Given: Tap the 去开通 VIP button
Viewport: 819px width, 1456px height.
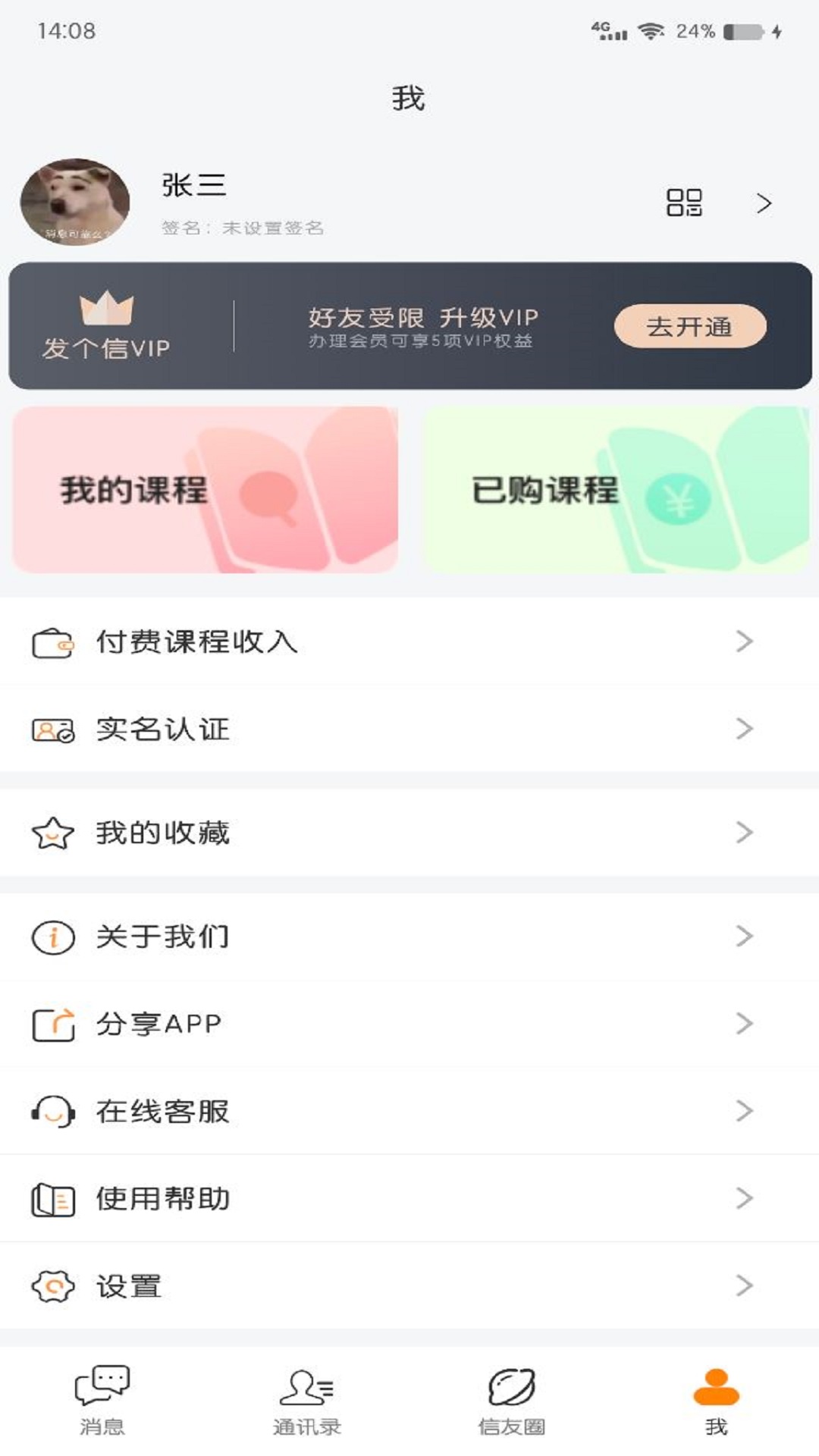Looking at the screenshot, I should [x=690, y=326].
